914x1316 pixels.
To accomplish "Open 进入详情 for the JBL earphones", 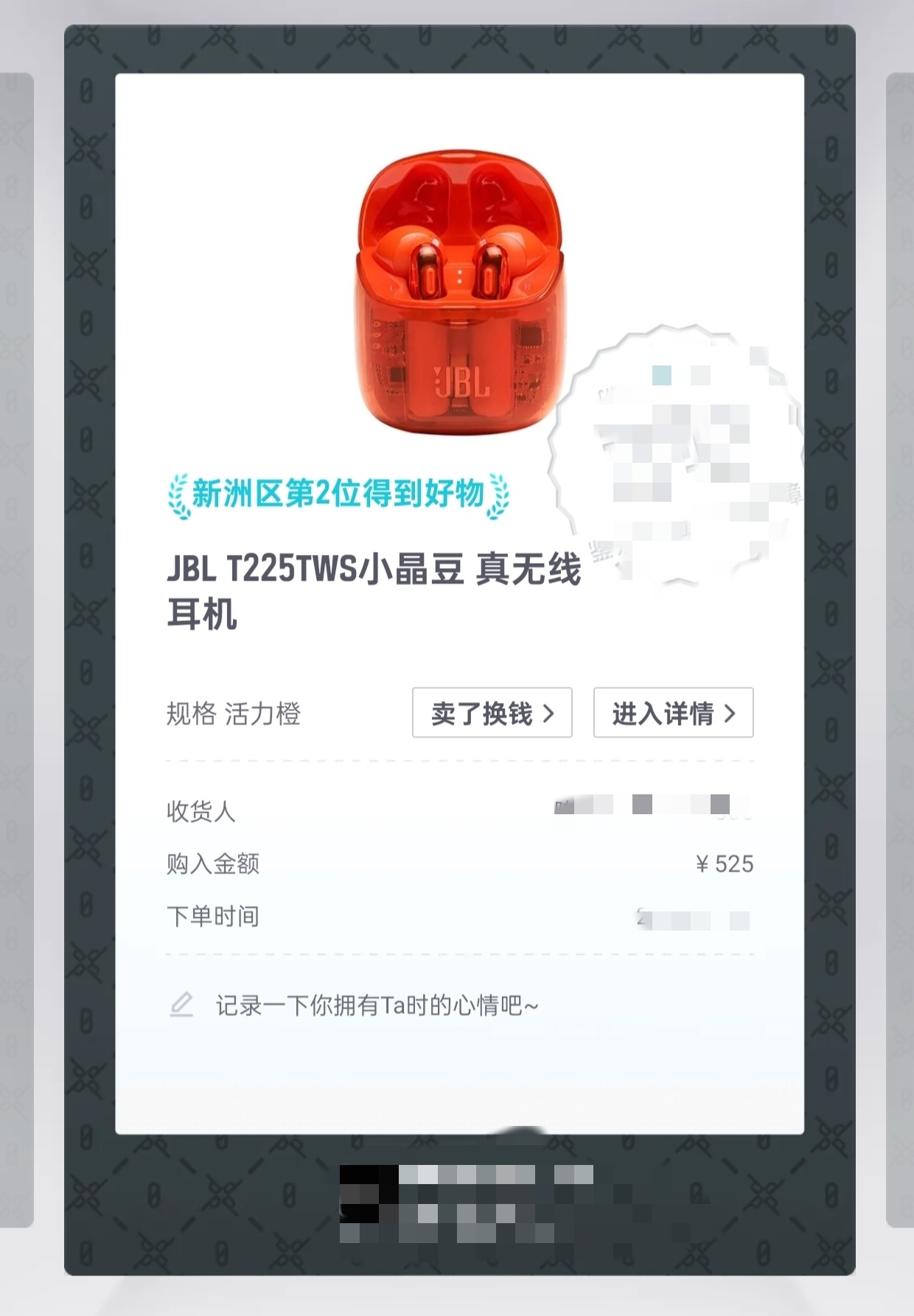I will (x=673, y=713).
